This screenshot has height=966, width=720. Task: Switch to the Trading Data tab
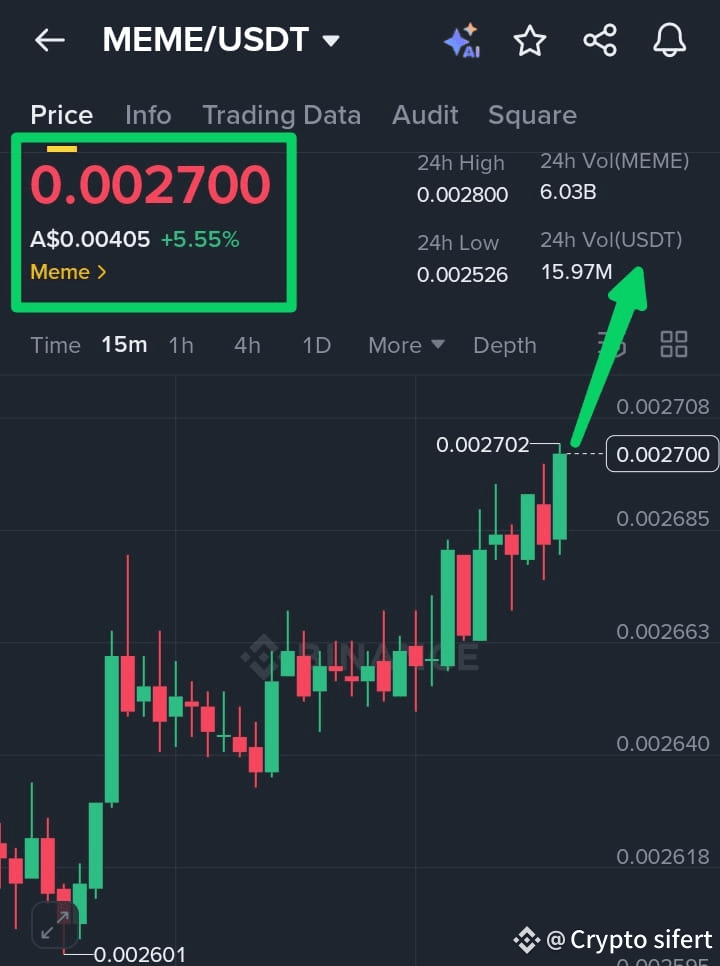tap(281, 115)
